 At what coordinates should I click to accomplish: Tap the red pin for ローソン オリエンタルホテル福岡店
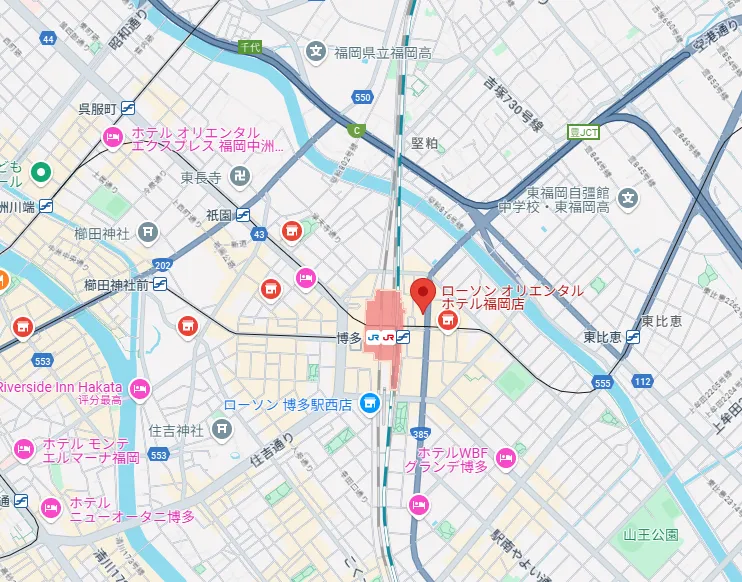tap(422, 294)
